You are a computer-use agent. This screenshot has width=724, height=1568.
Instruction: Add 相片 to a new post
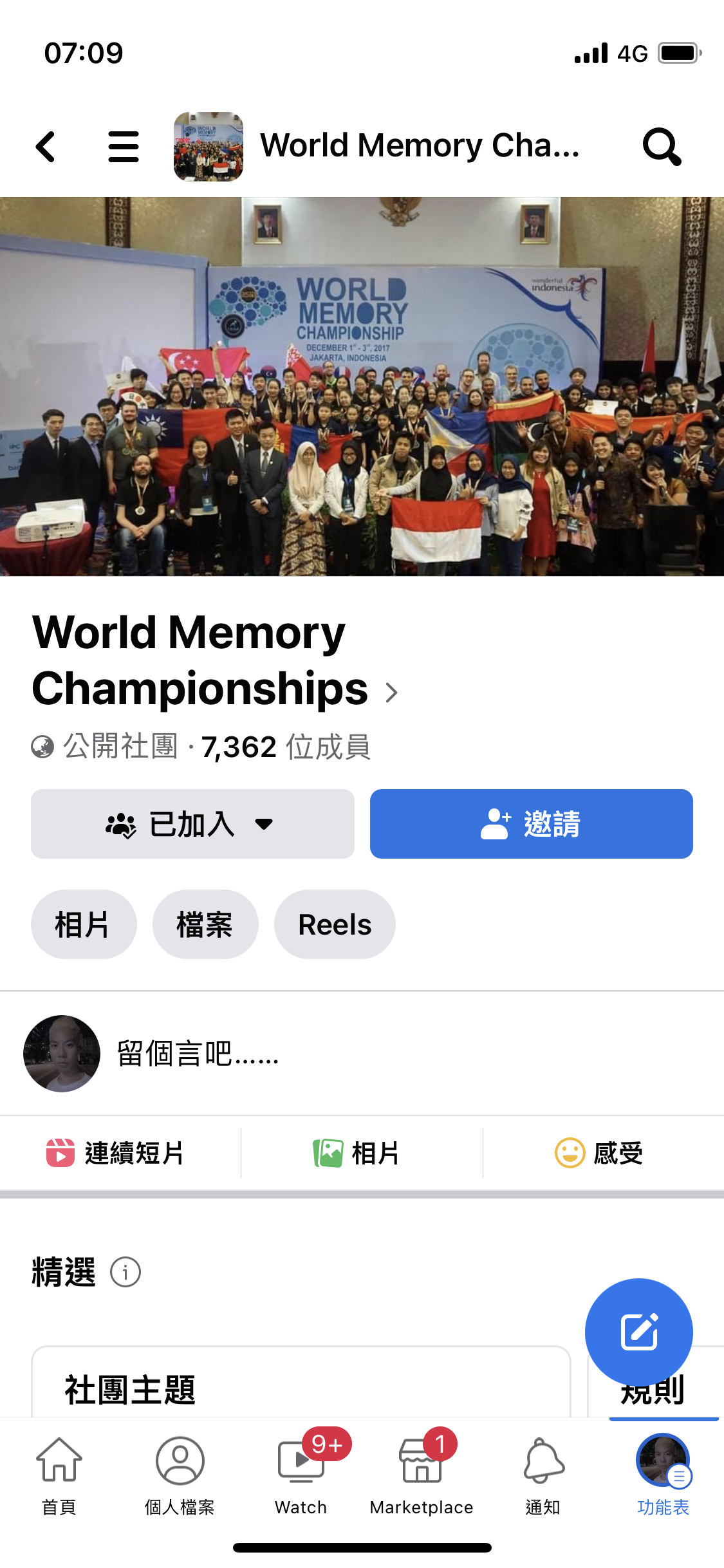click(357, 1153)
